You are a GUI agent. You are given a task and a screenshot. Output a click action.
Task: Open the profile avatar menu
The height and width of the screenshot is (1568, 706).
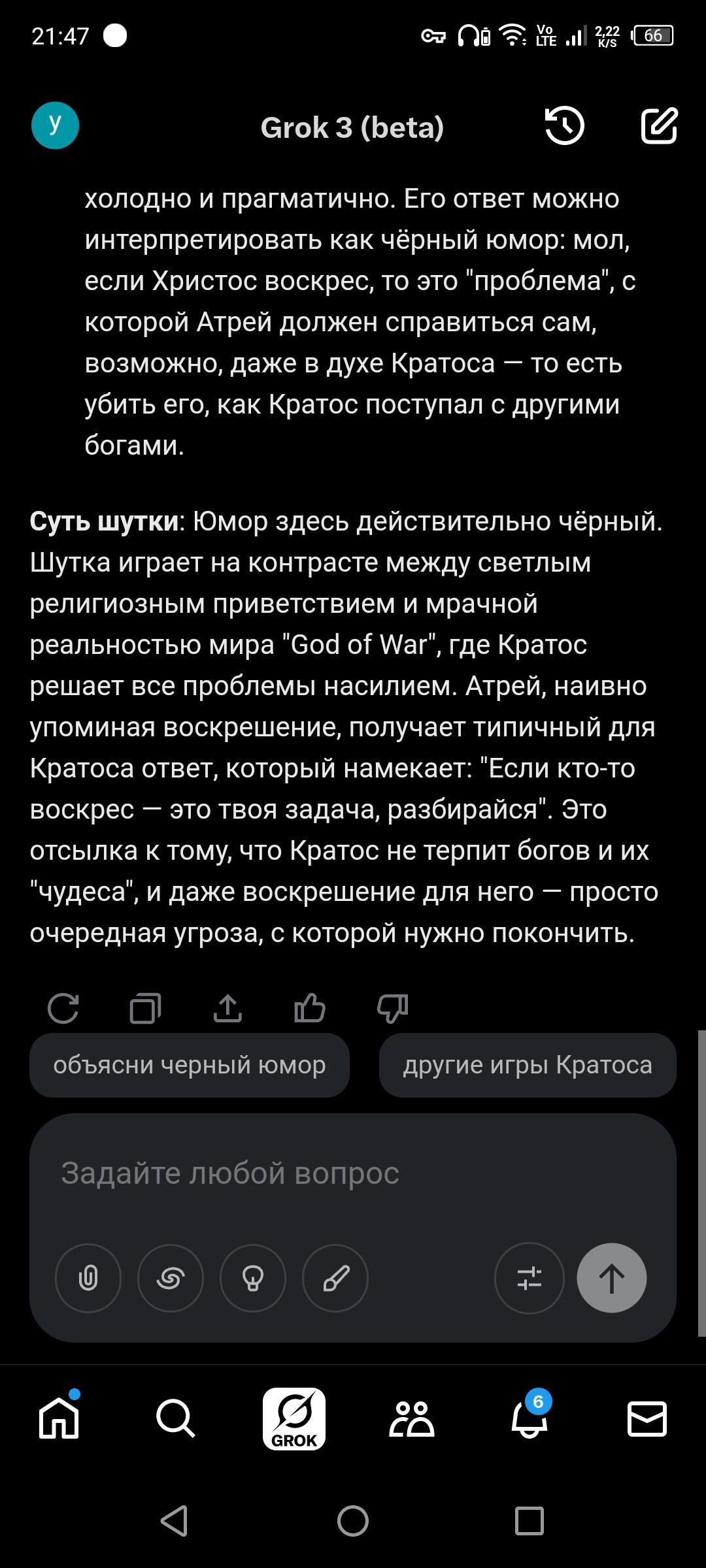tap(55, 125)
